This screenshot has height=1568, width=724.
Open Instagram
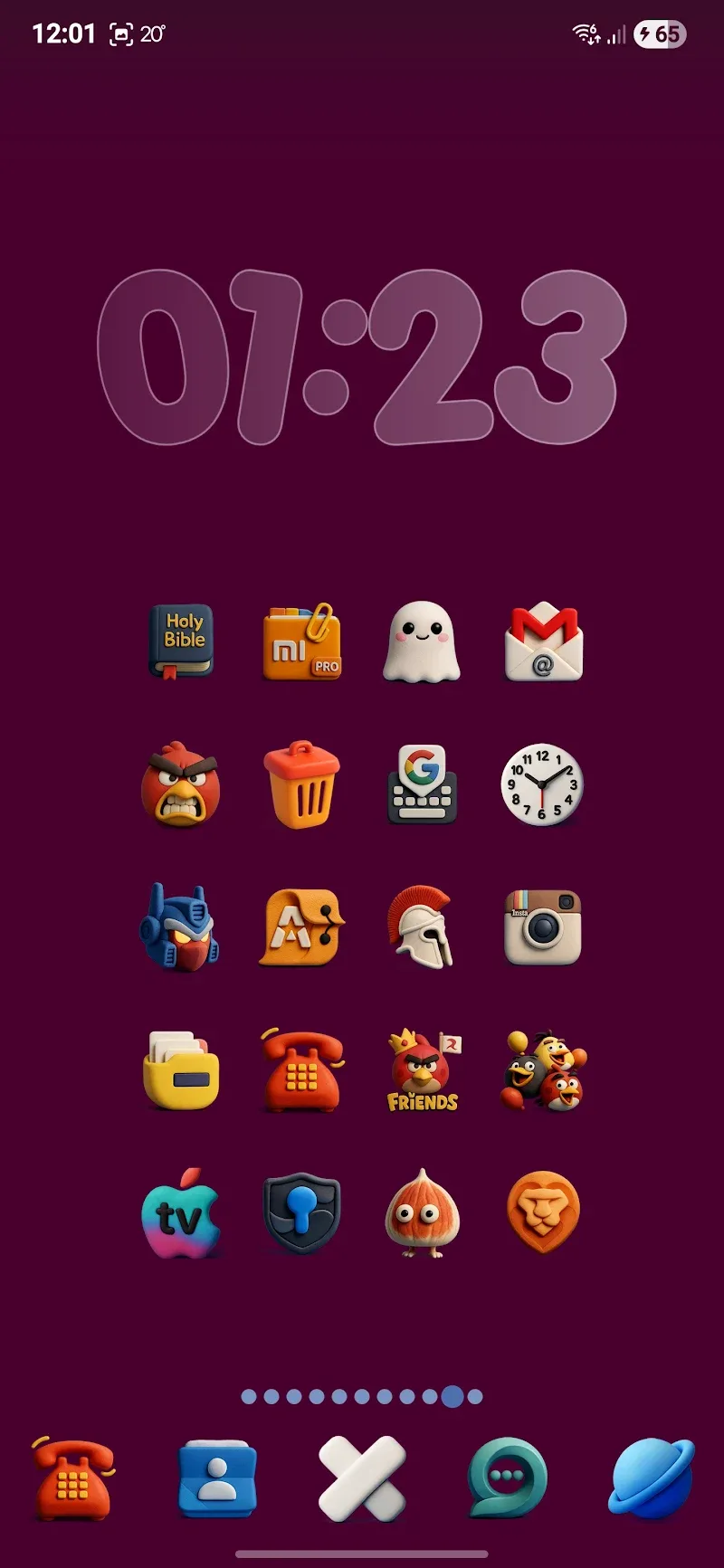pos(543,927)
